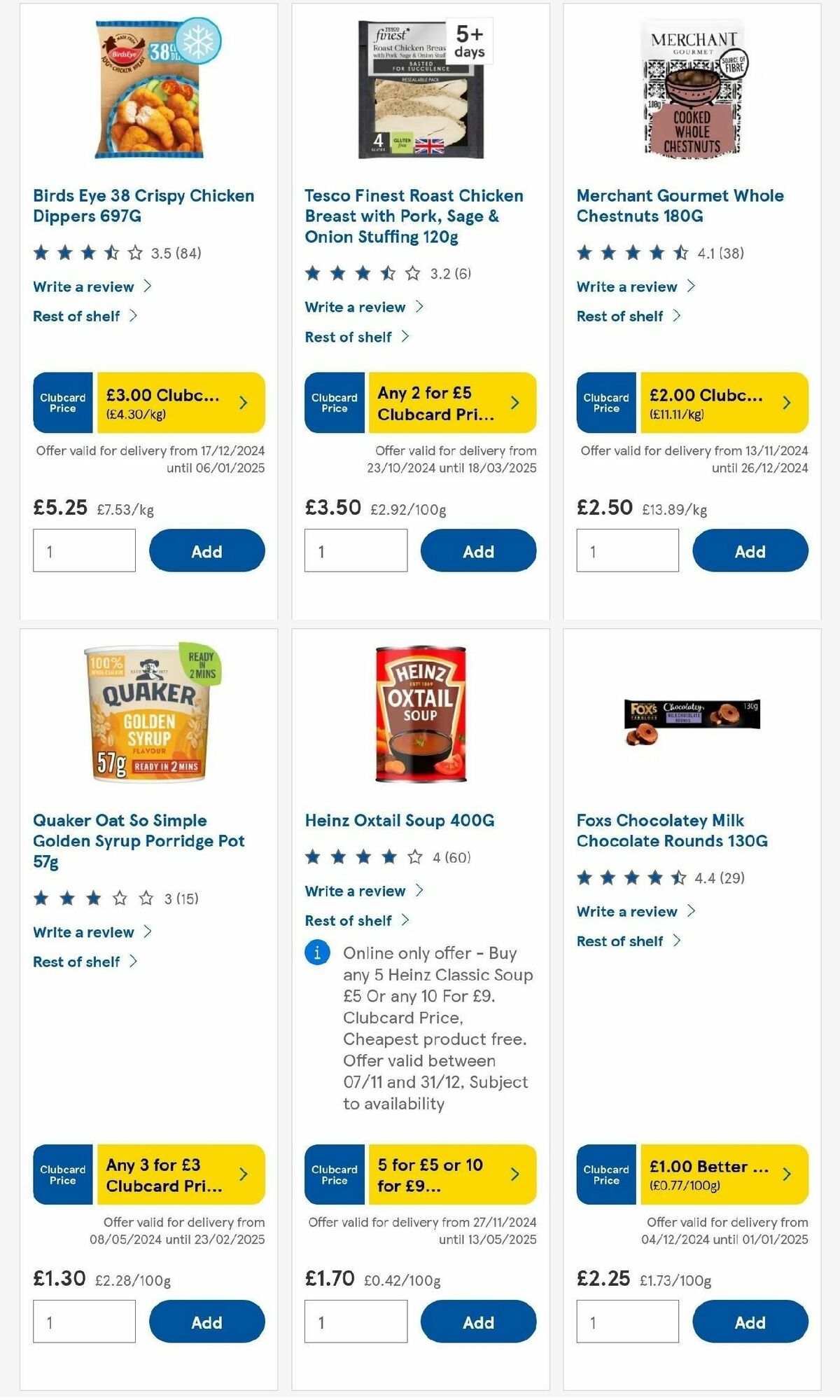Click the Clubcard Price logo on Birds Eye offer
Viewport: 840px width, 1400px height.
click(x=62, y=402)
